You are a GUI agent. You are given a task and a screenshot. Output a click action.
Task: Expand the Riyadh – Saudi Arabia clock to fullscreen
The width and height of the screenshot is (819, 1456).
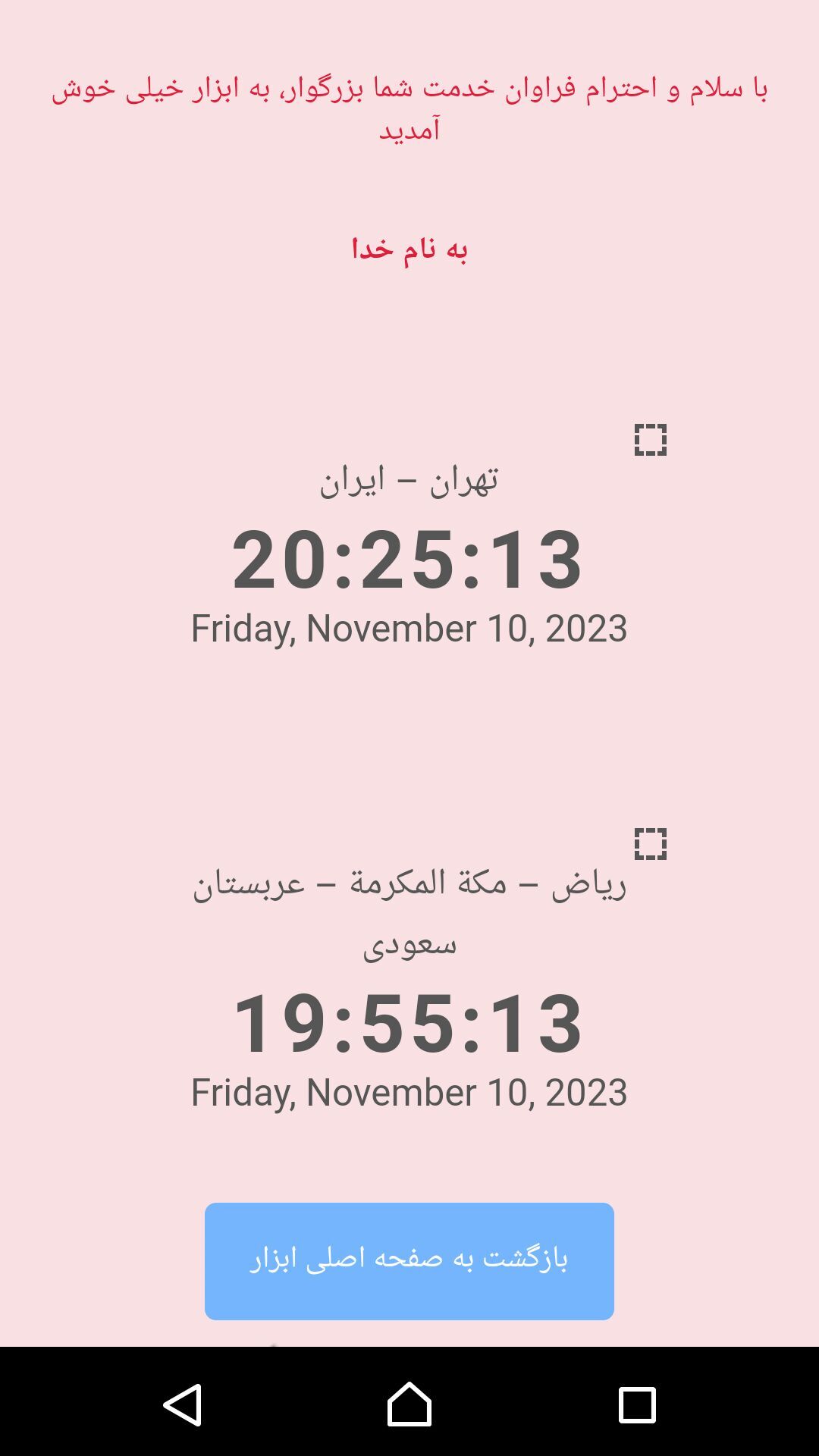[x=650, y=844]
